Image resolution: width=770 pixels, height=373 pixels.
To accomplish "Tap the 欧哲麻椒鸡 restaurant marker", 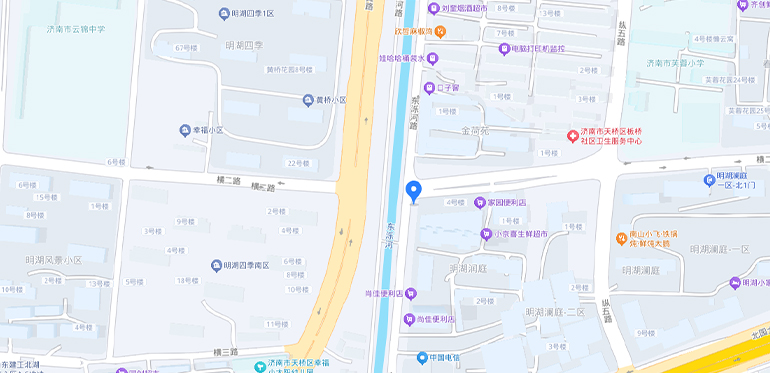I will (x=440, y=32).
